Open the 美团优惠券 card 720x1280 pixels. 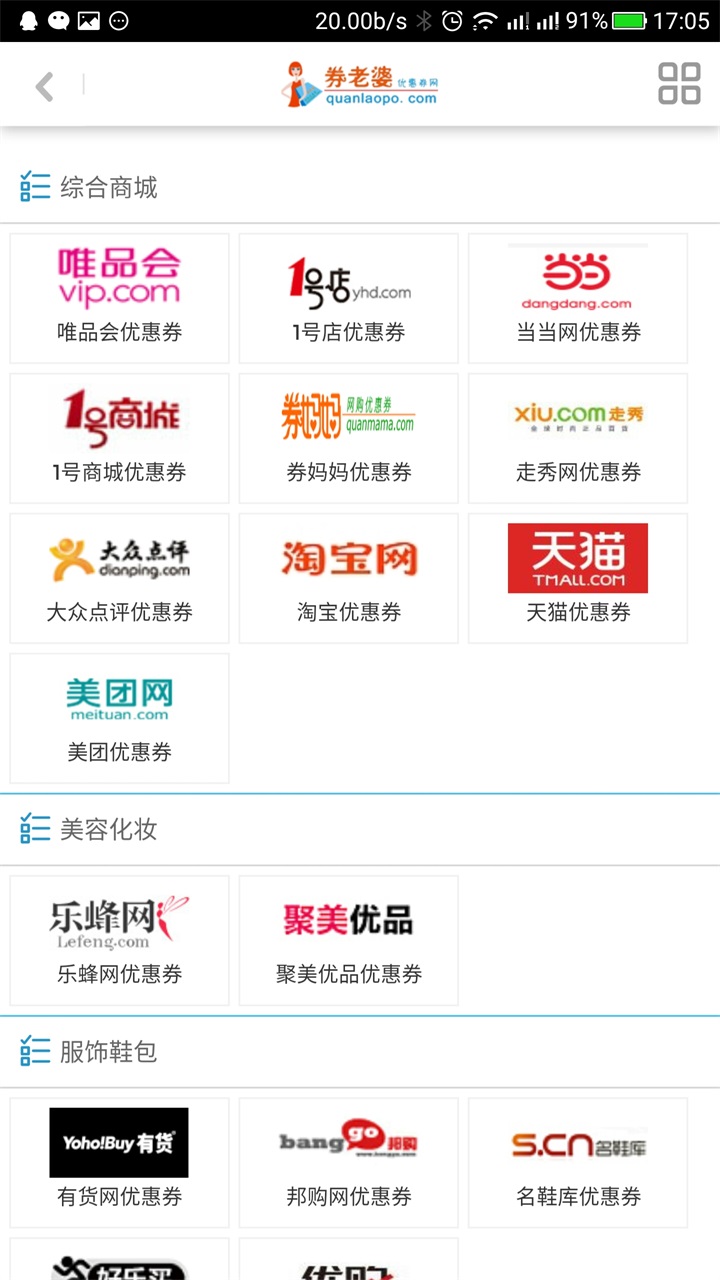pyautogui.click(x=119, y=718)
